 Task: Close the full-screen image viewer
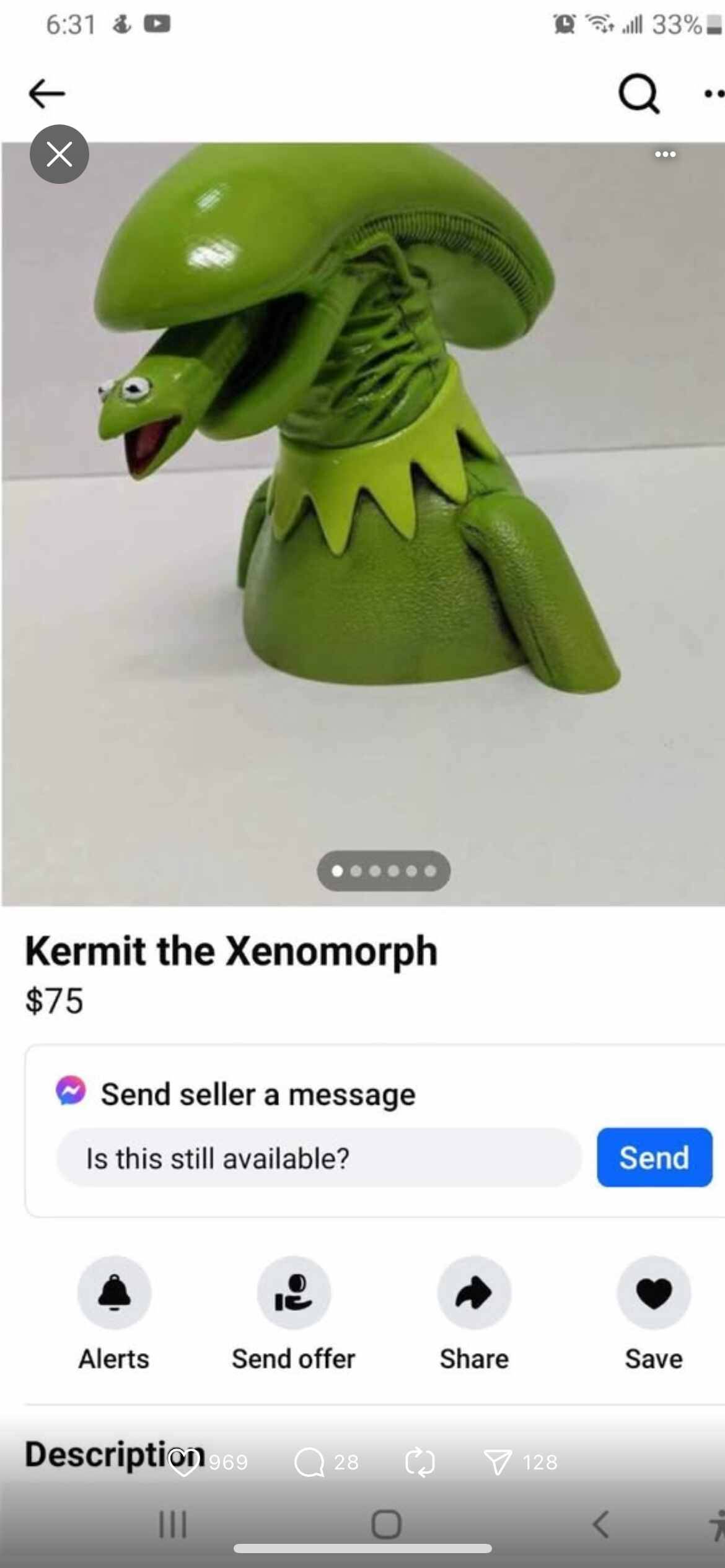pyautogui.click(x=59, y=154)
